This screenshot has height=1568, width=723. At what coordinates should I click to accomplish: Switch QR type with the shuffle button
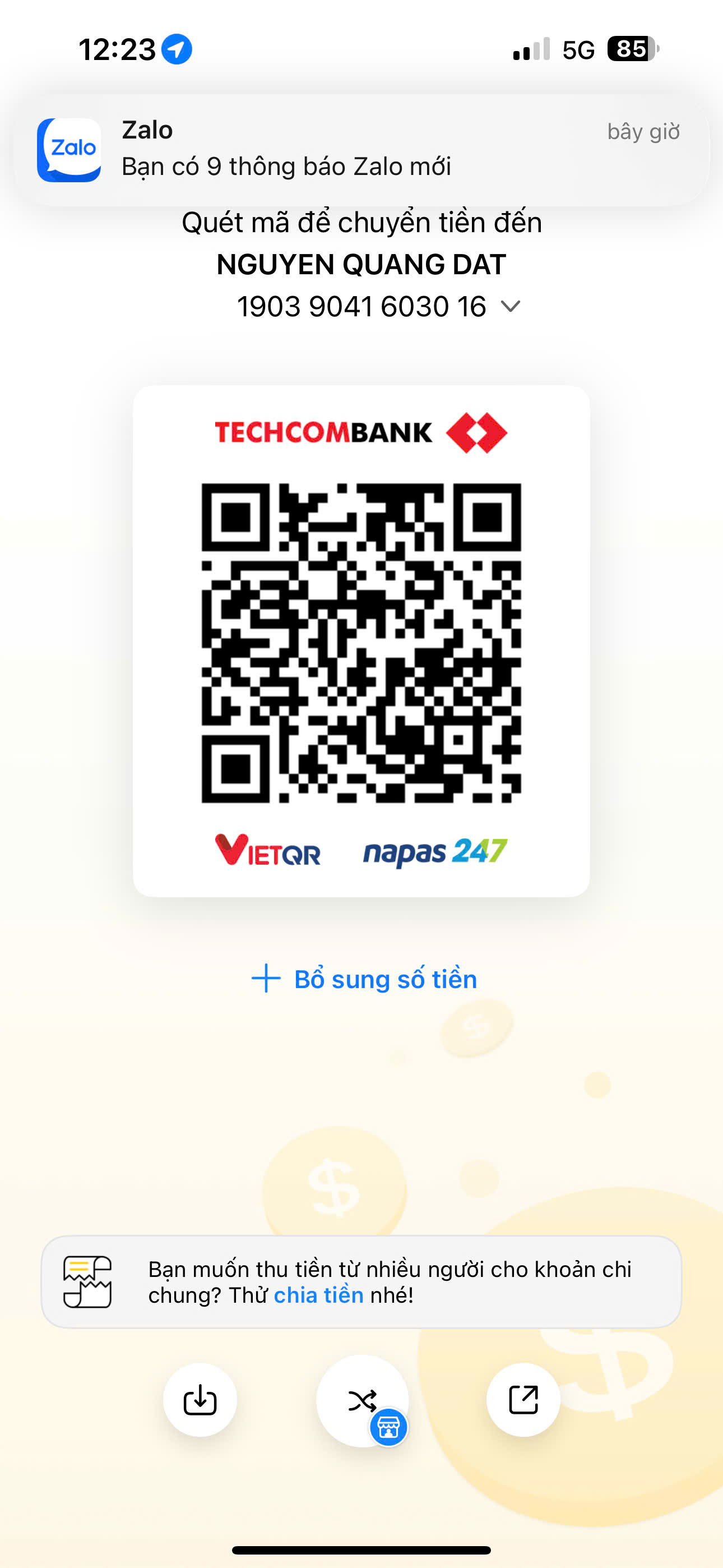(362, 1400)
